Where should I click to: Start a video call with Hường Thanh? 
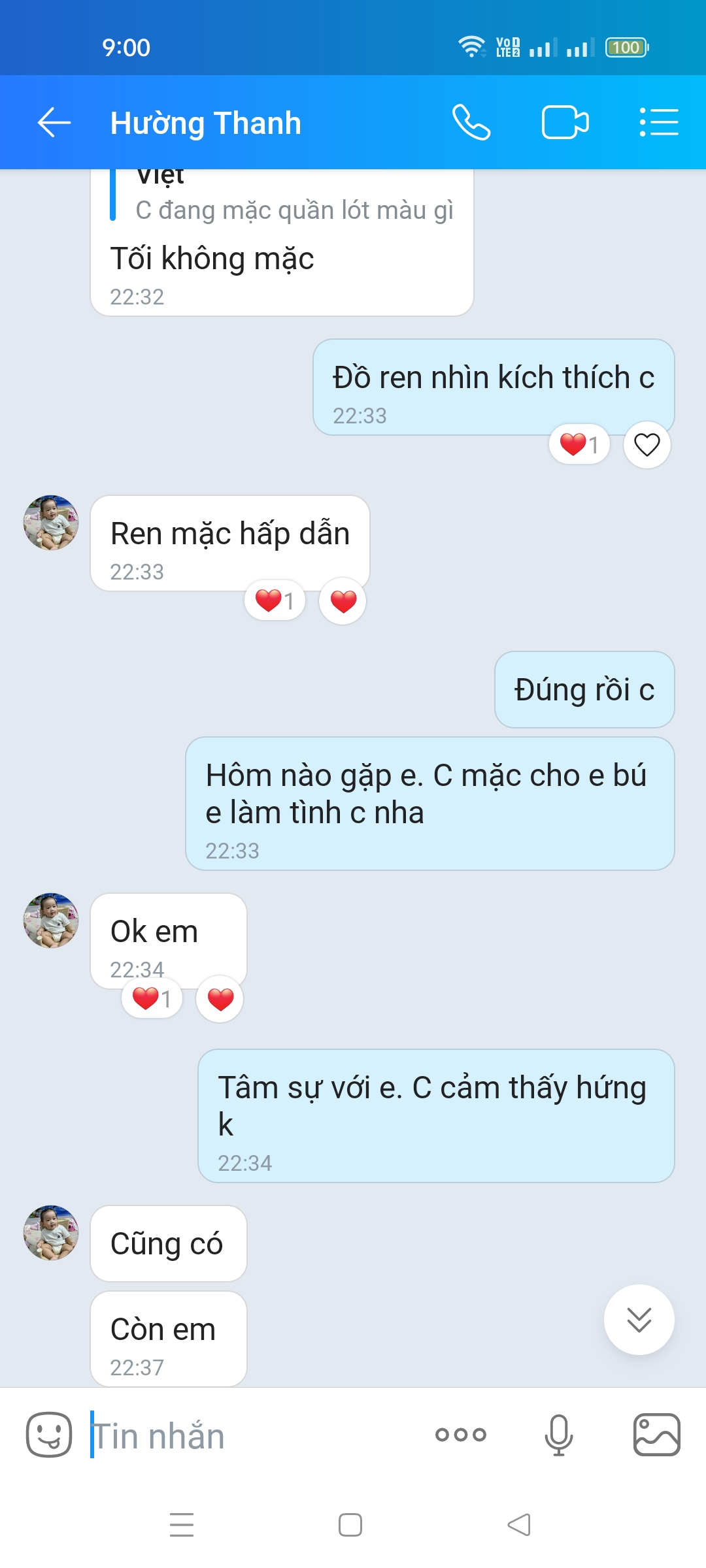[565, 123]
